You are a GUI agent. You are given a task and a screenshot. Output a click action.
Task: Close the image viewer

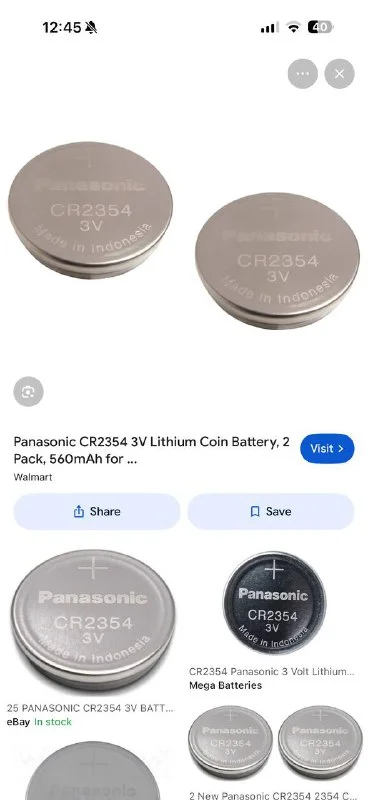(339, 74)
